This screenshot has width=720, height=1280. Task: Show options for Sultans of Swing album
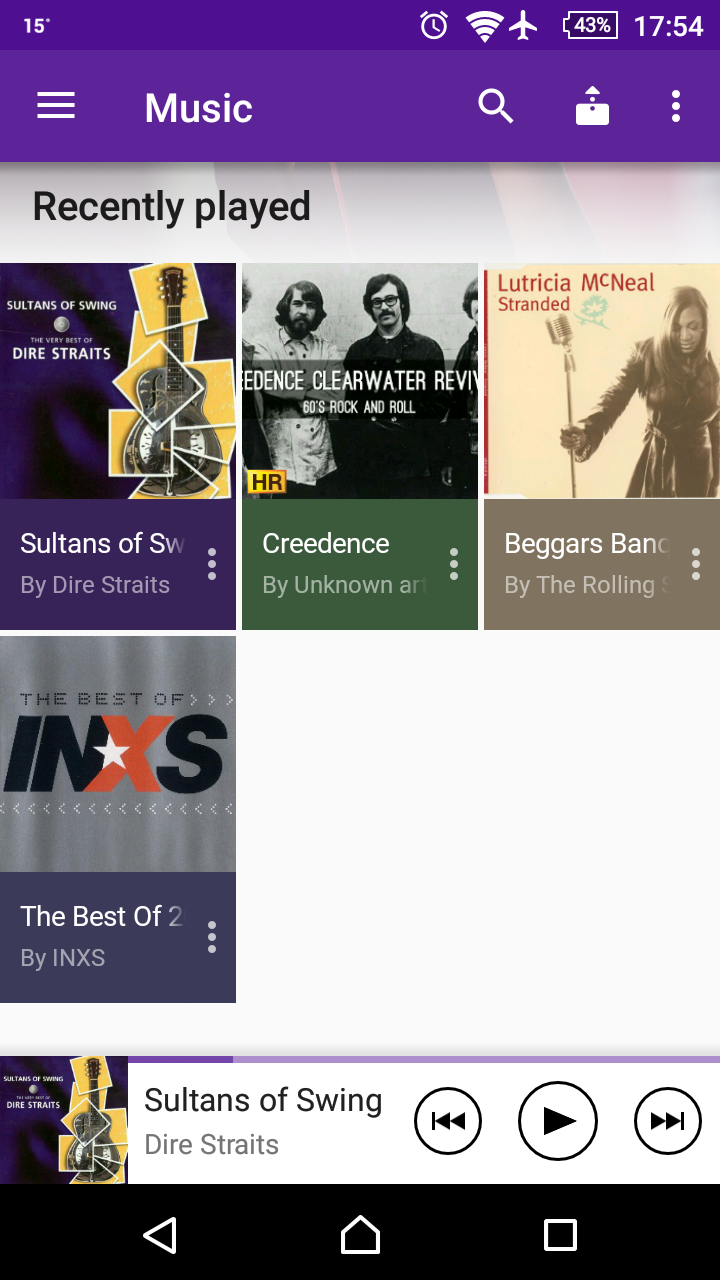(212, 564)
